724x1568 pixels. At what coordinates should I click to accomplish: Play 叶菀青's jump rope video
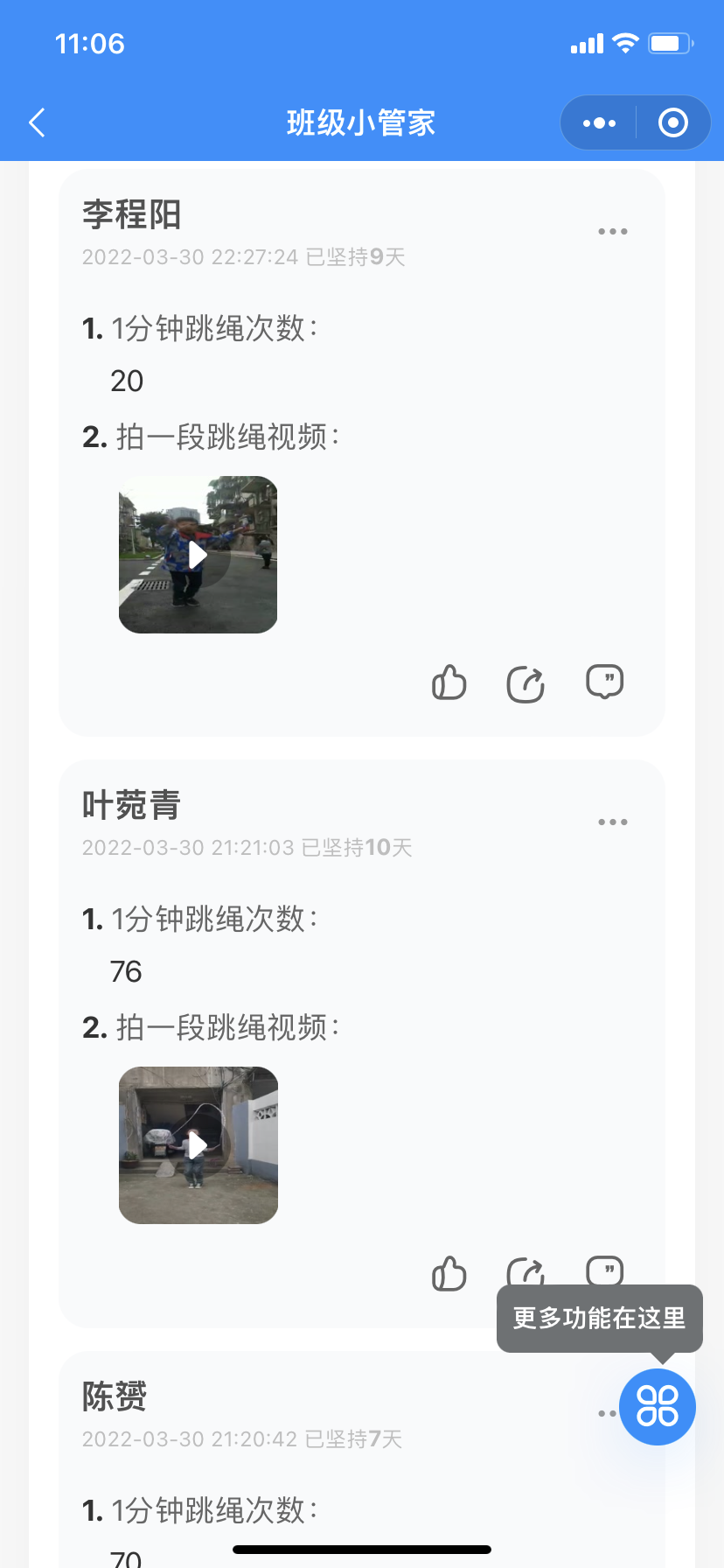[x=198, y=1145]
